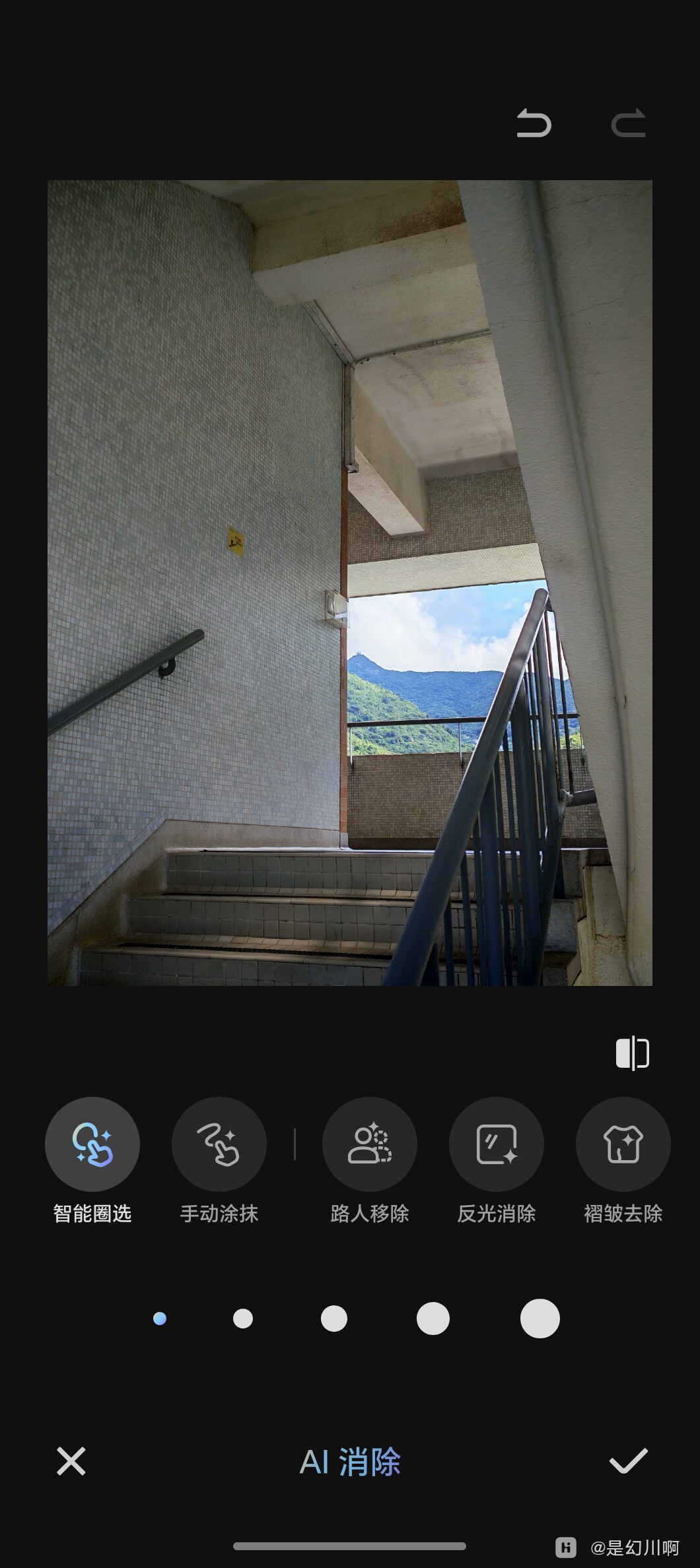Viewport: 700px width, 1568px height.
Task: Pick the smallest brush size dot
Action: point(160,1319)
